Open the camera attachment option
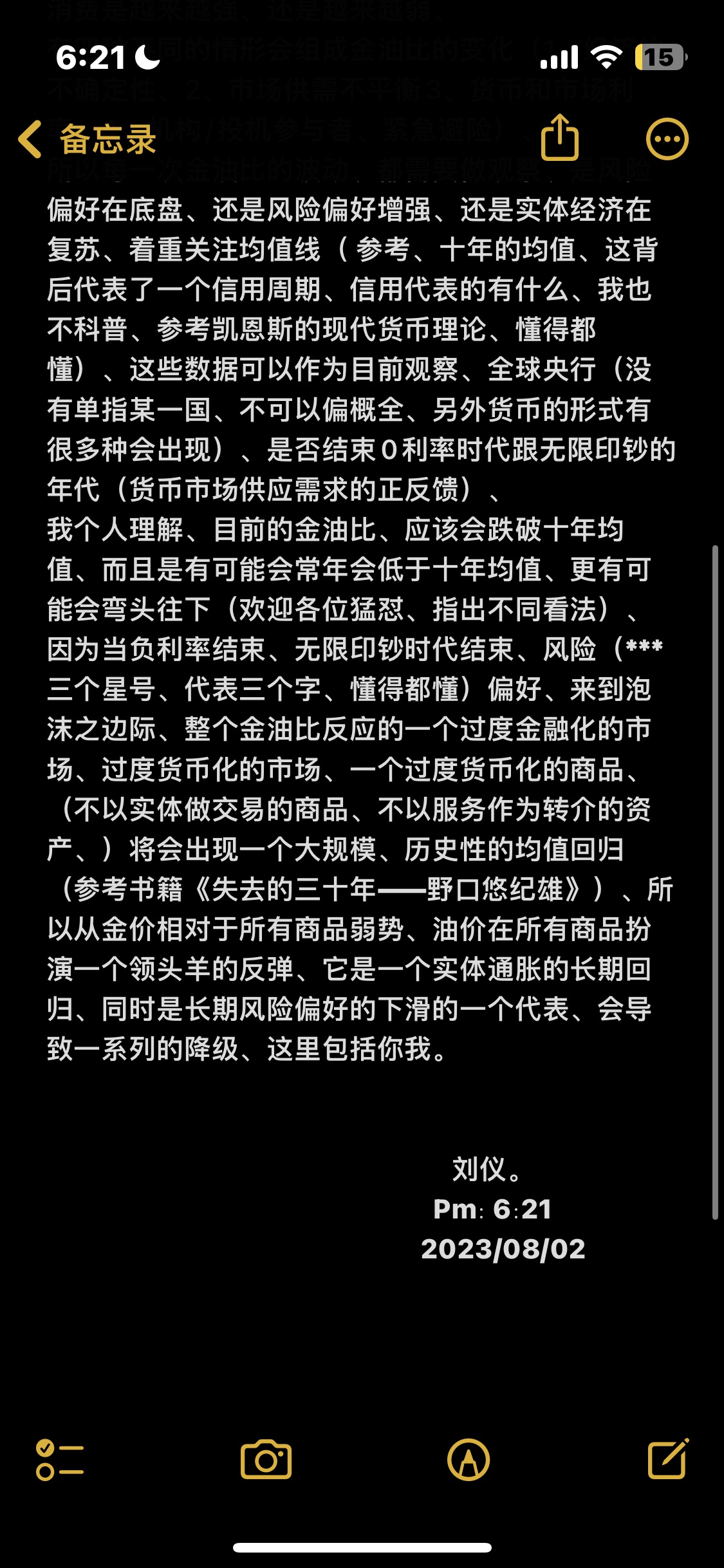724x1568 pixels. (x=266, y=1459)
